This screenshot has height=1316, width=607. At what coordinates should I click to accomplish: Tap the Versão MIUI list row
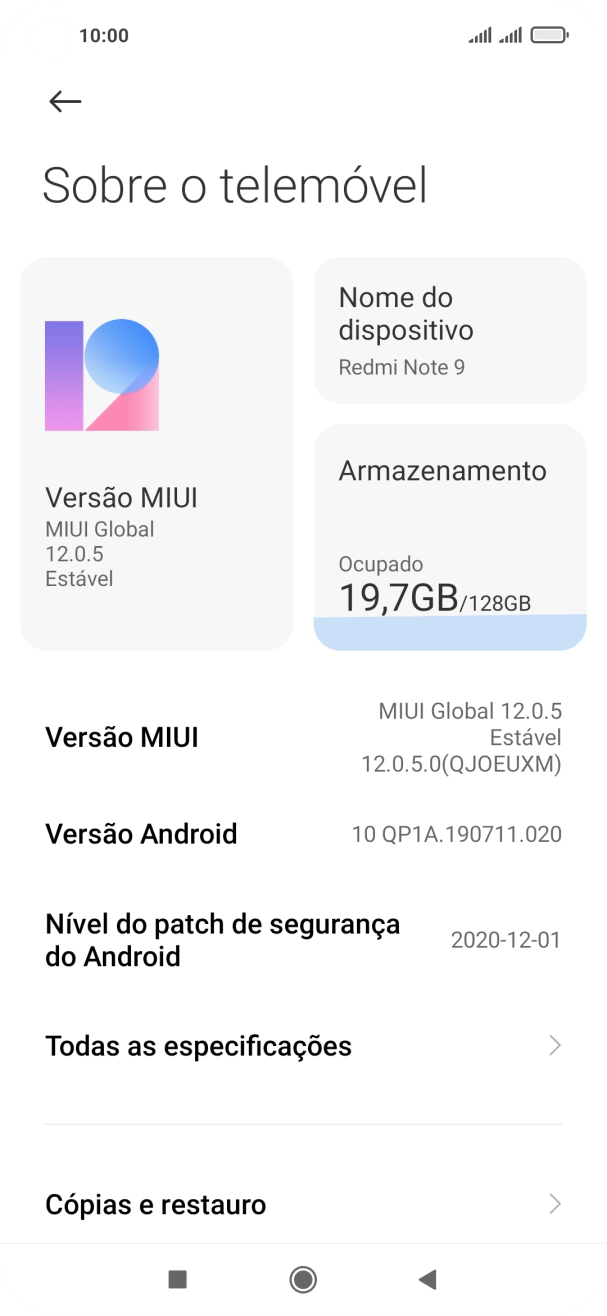[x=303, y=738]
